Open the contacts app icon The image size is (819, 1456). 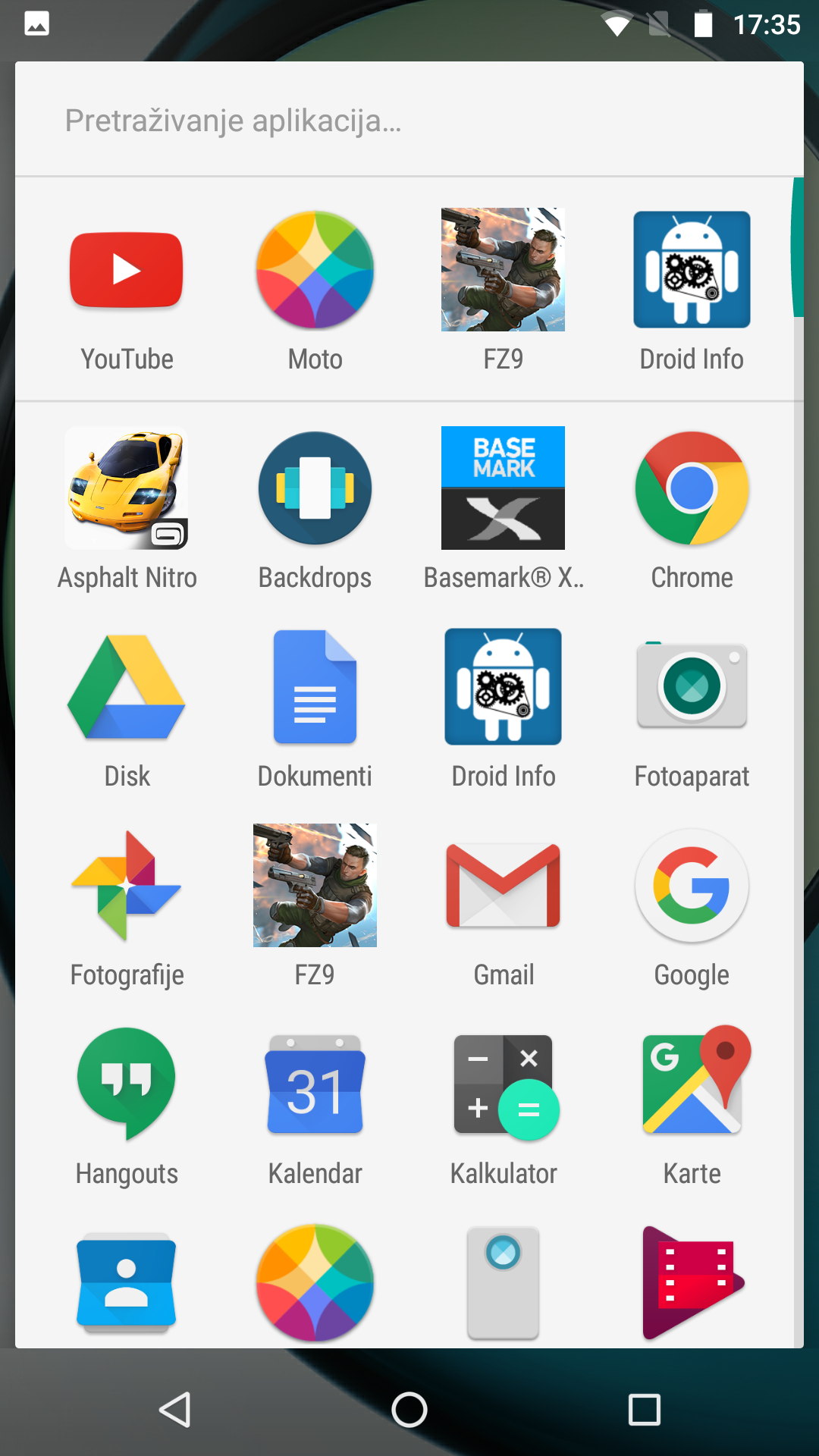pyautogui.click(x=127, y=1283)
